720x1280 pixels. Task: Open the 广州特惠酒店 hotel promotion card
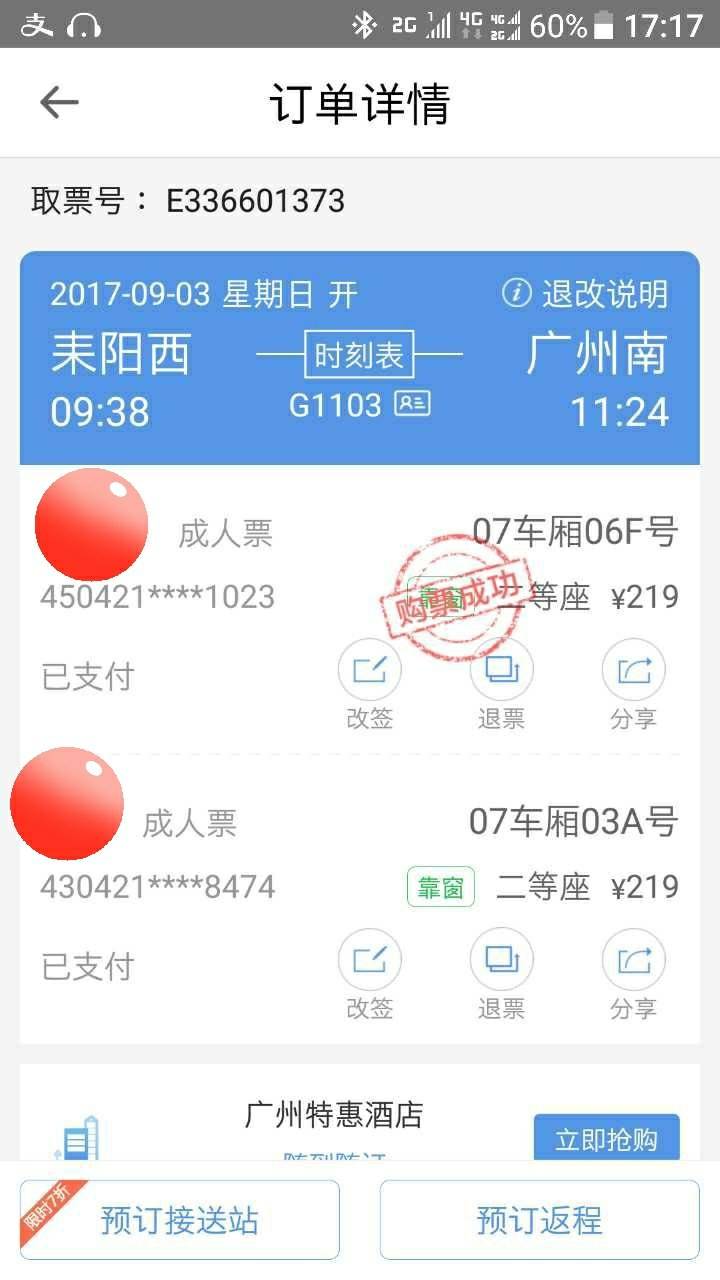pyautogui.click(x=333, y=1115)
